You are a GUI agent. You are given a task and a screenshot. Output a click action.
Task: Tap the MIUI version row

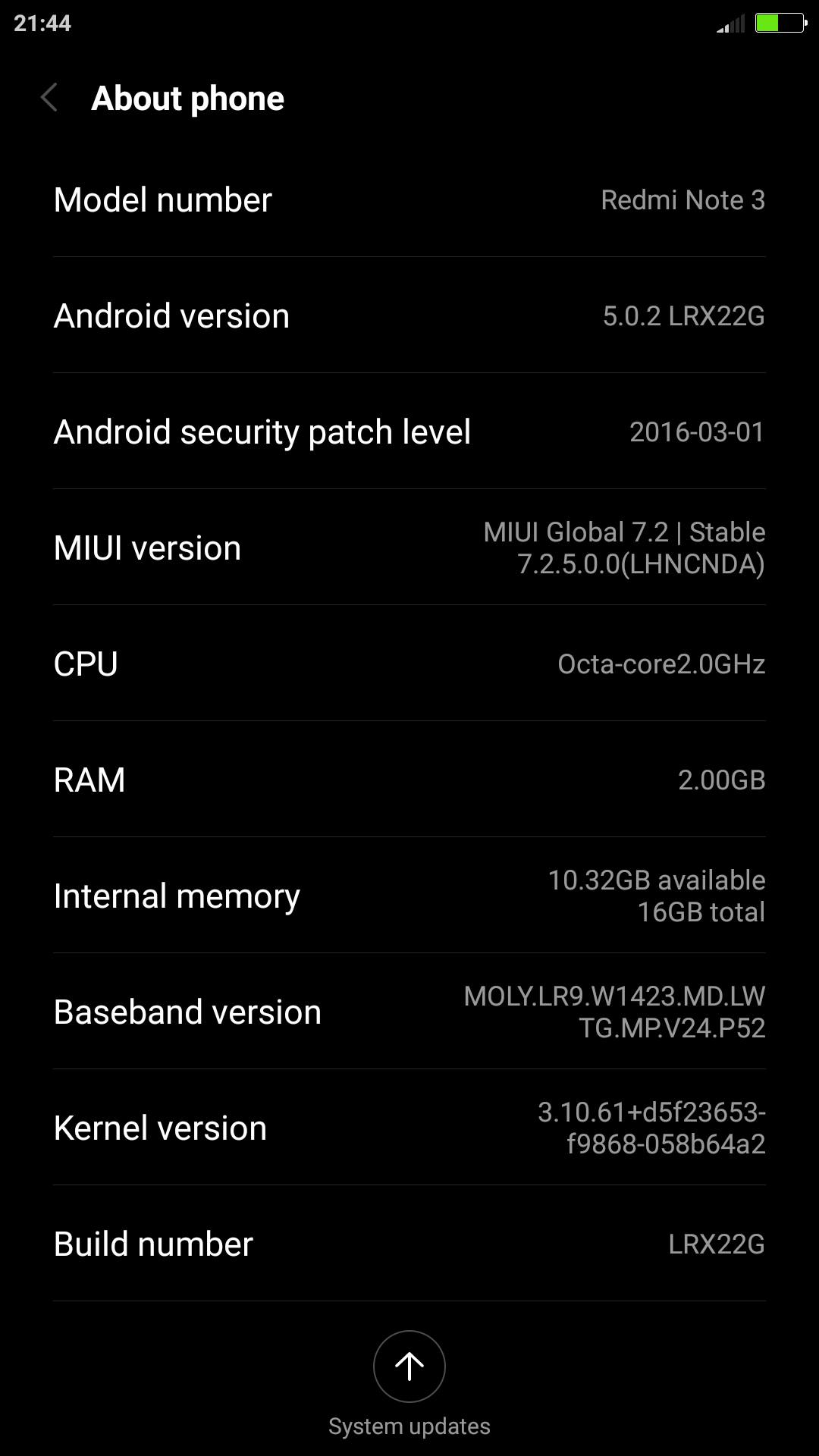click(409, 548)
